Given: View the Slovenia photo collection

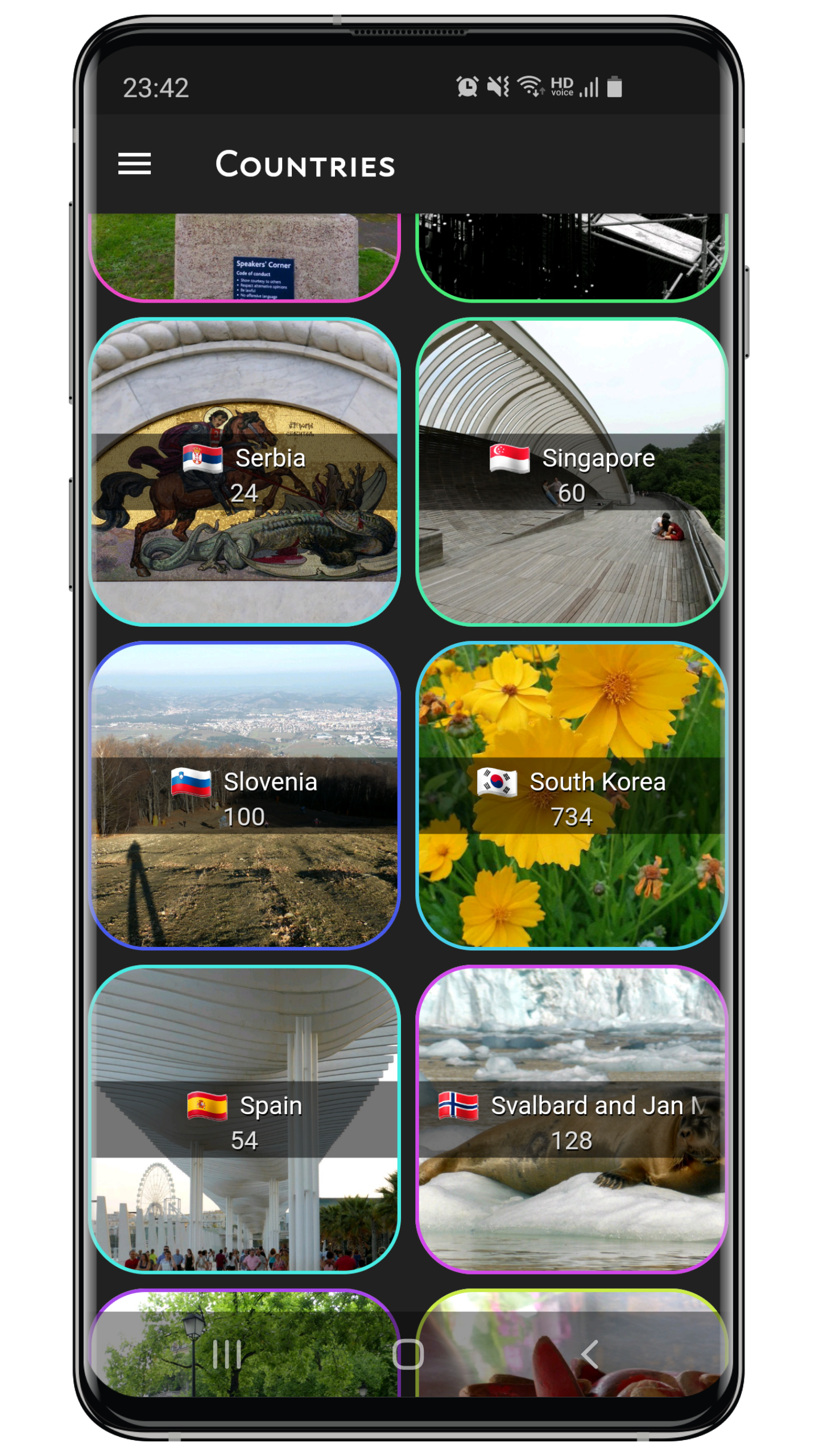Looking at the screenshot, I should point(245,795).
